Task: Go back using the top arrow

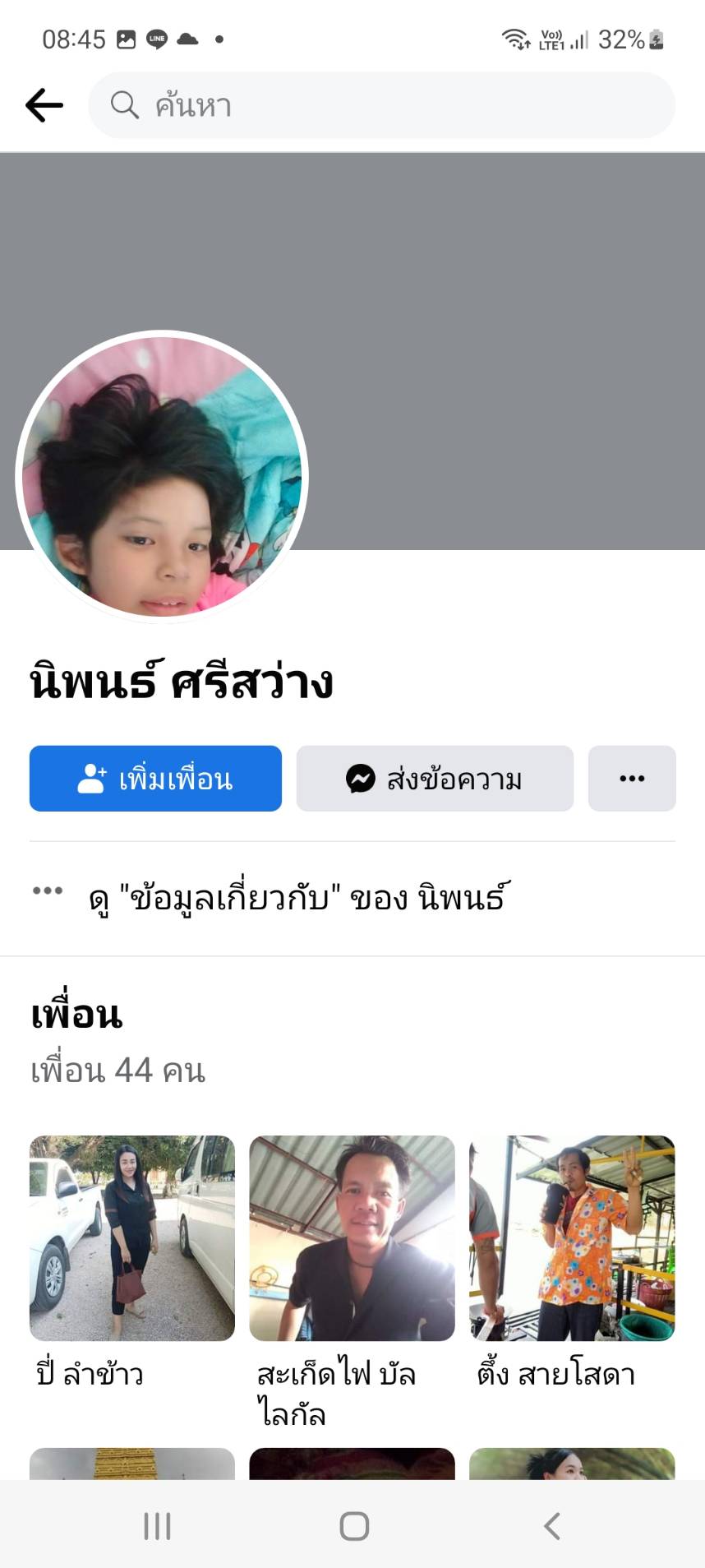Action: click(x=44, y=105)
